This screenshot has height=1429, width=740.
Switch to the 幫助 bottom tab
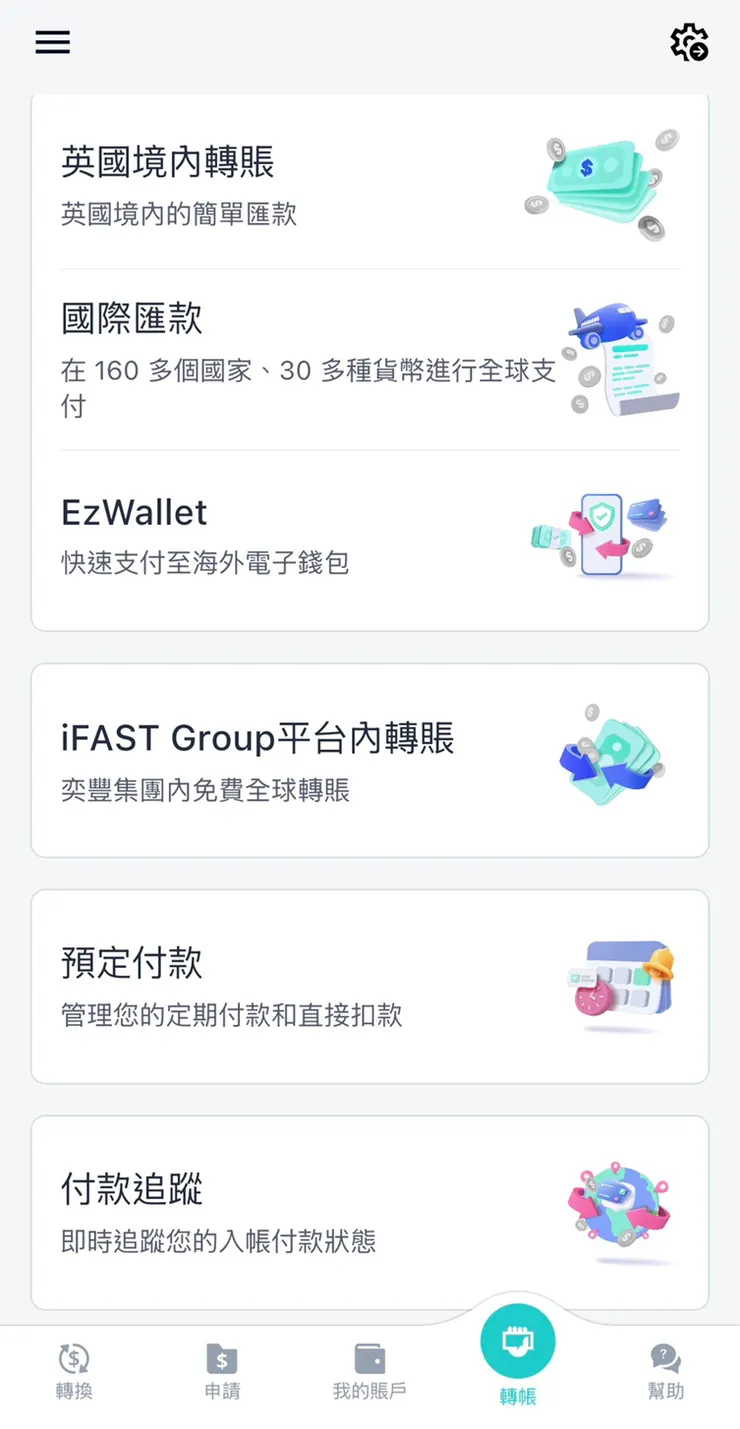pos(665,1370)
